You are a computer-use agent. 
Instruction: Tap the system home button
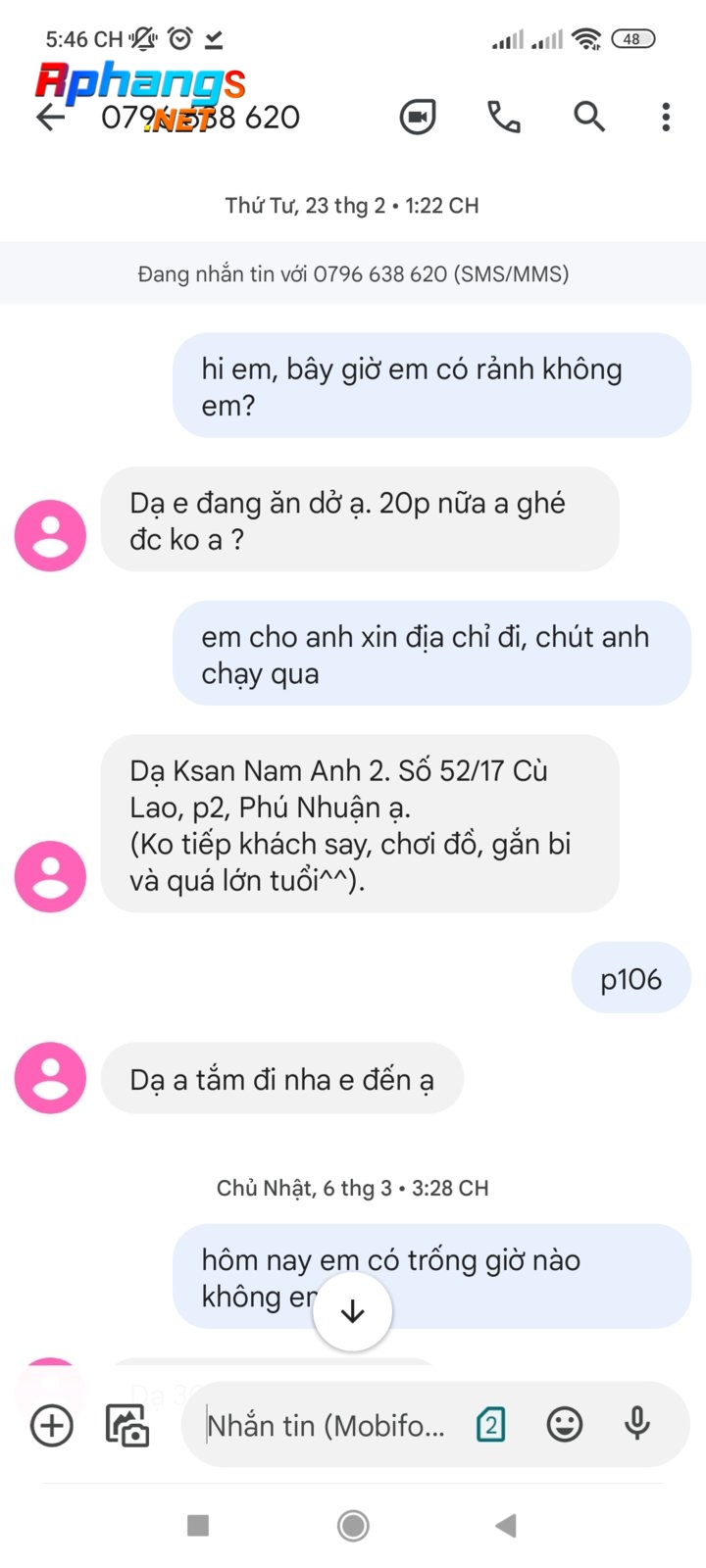[x=353, y=1526]
